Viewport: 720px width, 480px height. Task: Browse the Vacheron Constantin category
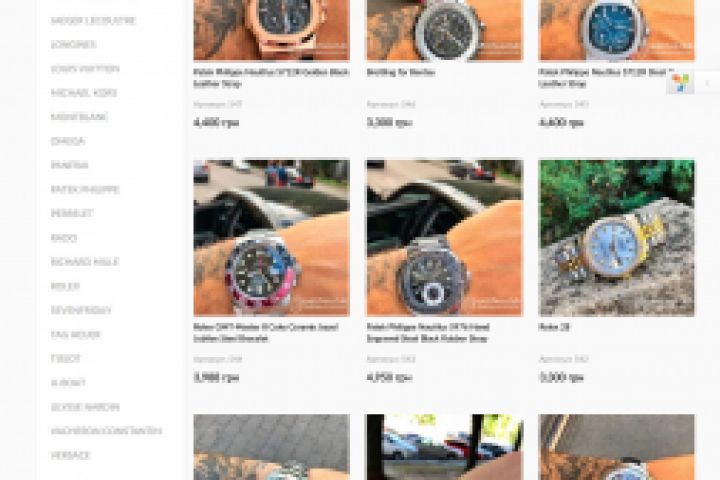(x=105, y=431)
